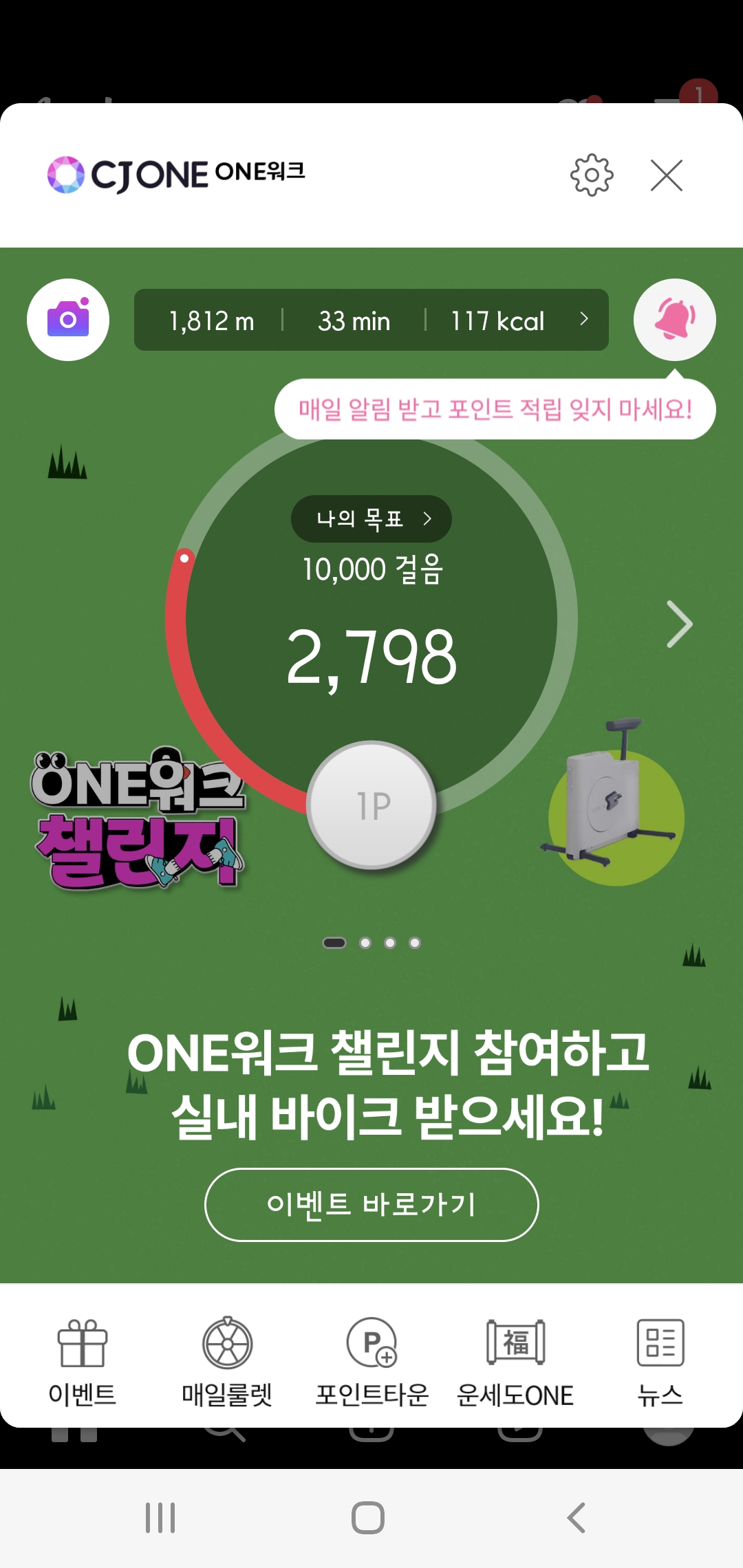Select the second page indicator dot
The width and height of the screenshot is (743, 1568).
365,943
